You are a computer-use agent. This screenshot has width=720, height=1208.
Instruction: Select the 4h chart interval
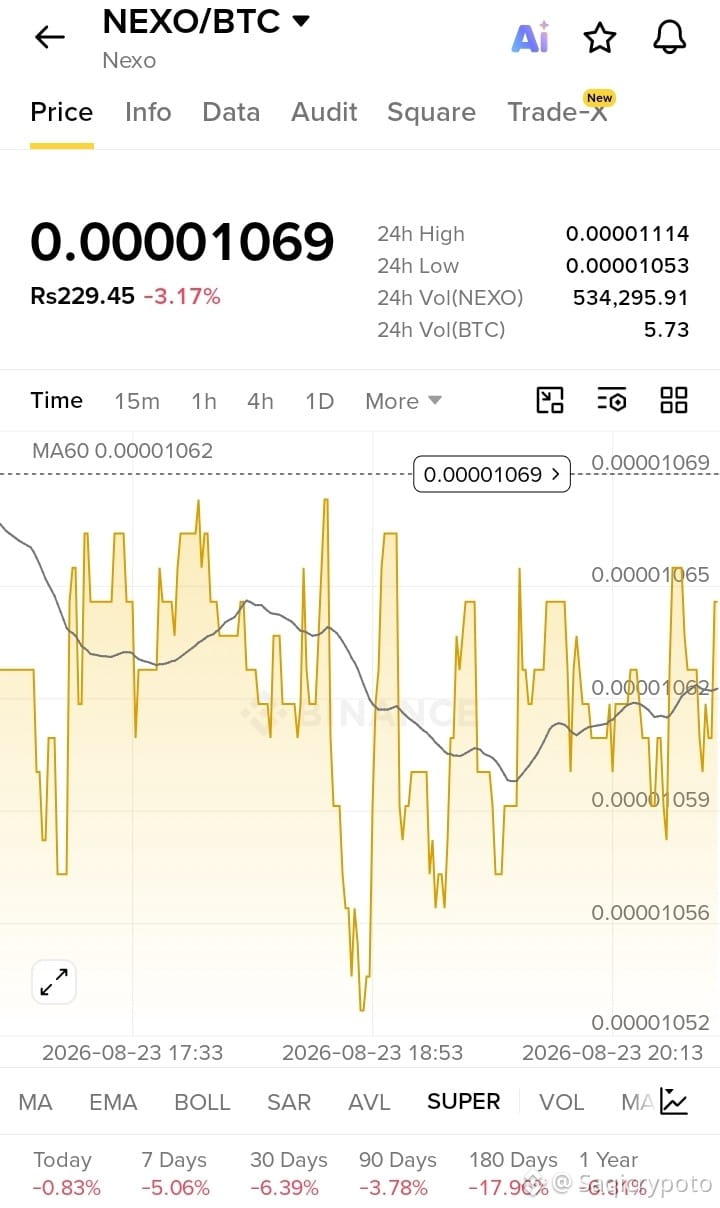pyautogui.click(x=260, y=401)
